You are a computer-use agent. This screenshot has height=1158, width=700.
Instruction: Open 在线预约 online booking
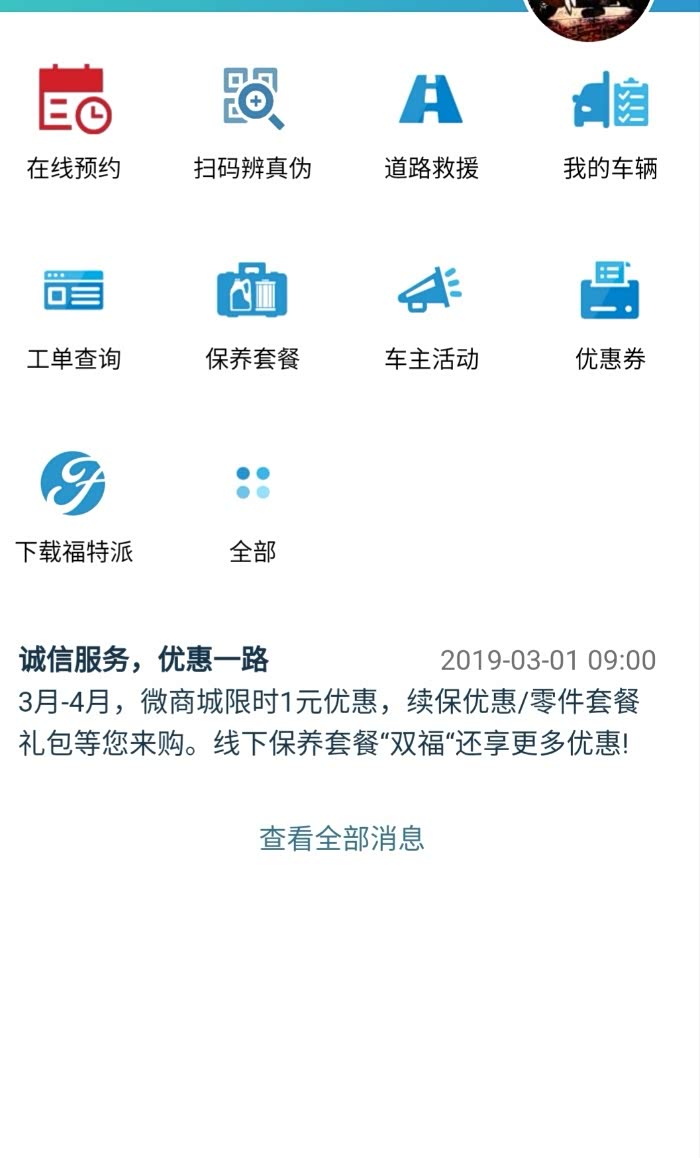pyautogui.click(x=74, y=123)
